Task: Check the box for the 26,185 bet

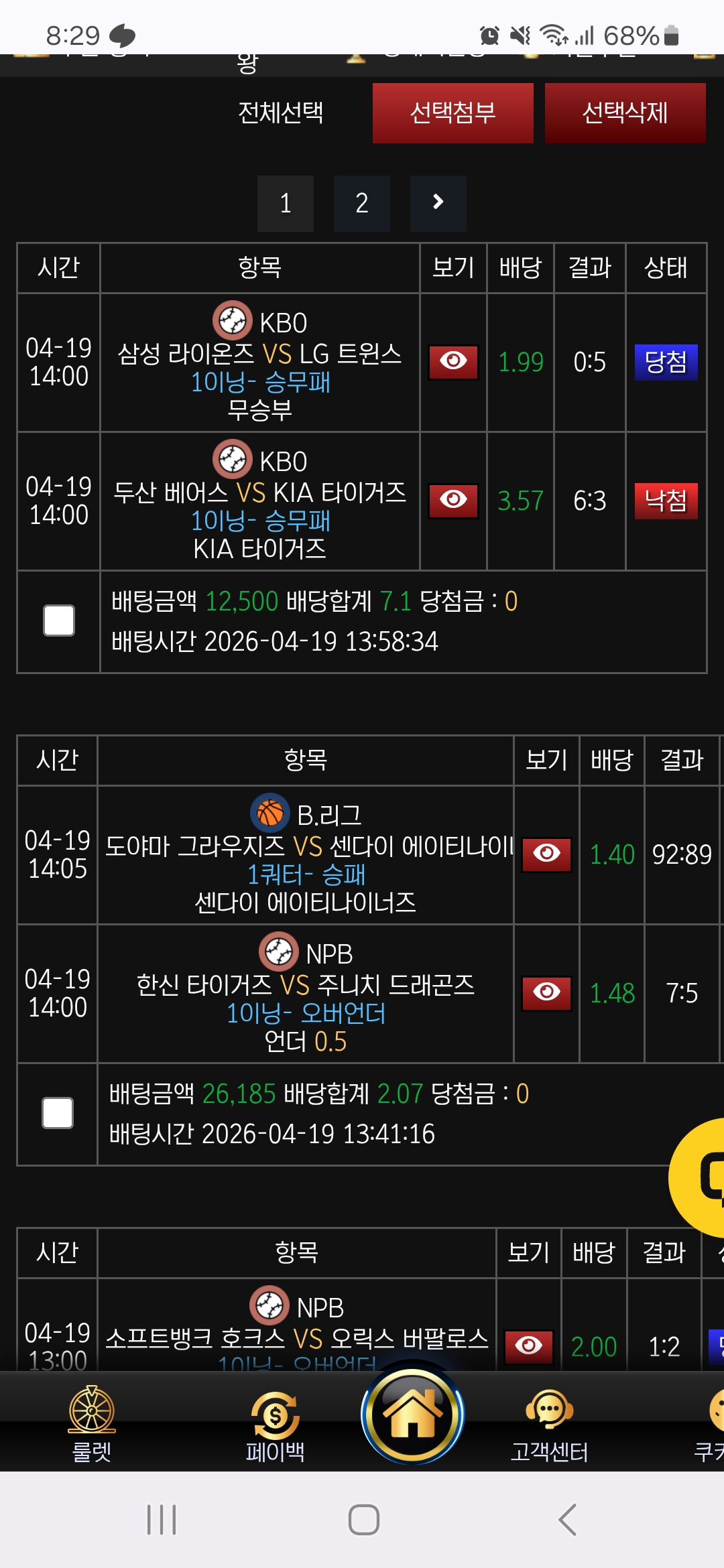Action: pyautogui.click(x=58, y=1113)
